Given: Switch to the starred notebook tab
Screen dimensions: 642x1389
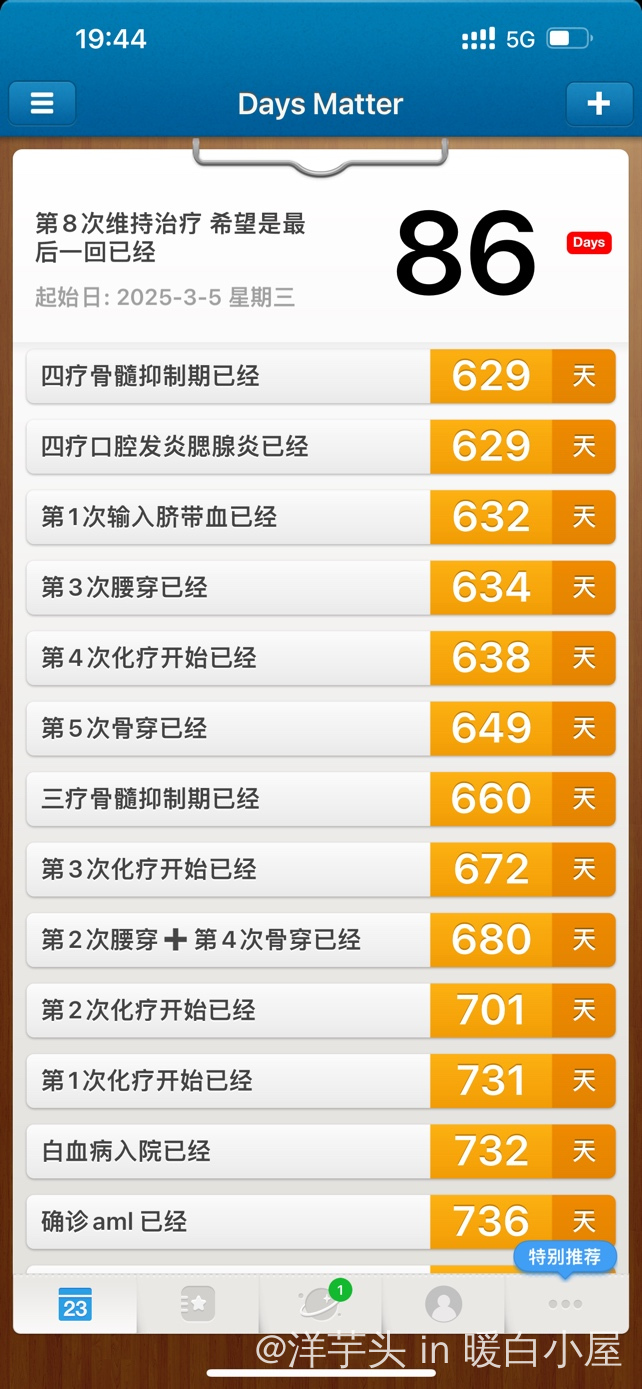Looking at the screenshot, I should click(x=198, y=1304).
